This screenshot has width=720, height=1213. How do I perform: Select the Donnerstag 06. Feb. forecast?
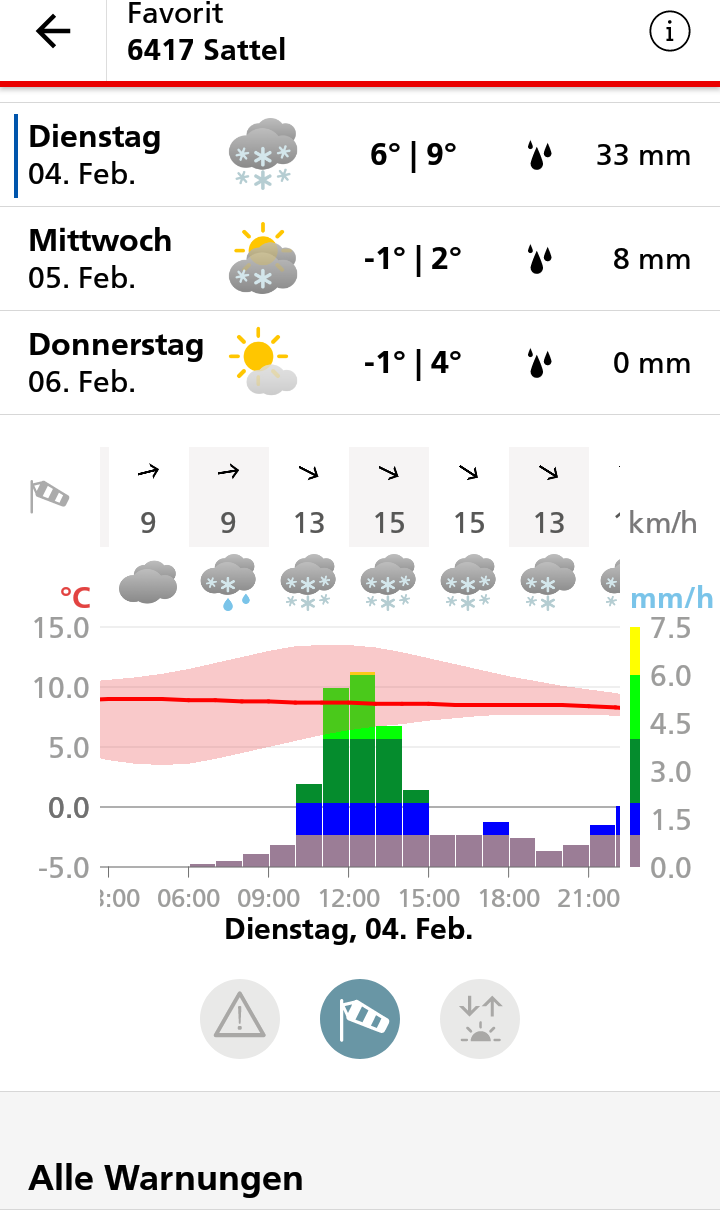click(x=360, y=362)
